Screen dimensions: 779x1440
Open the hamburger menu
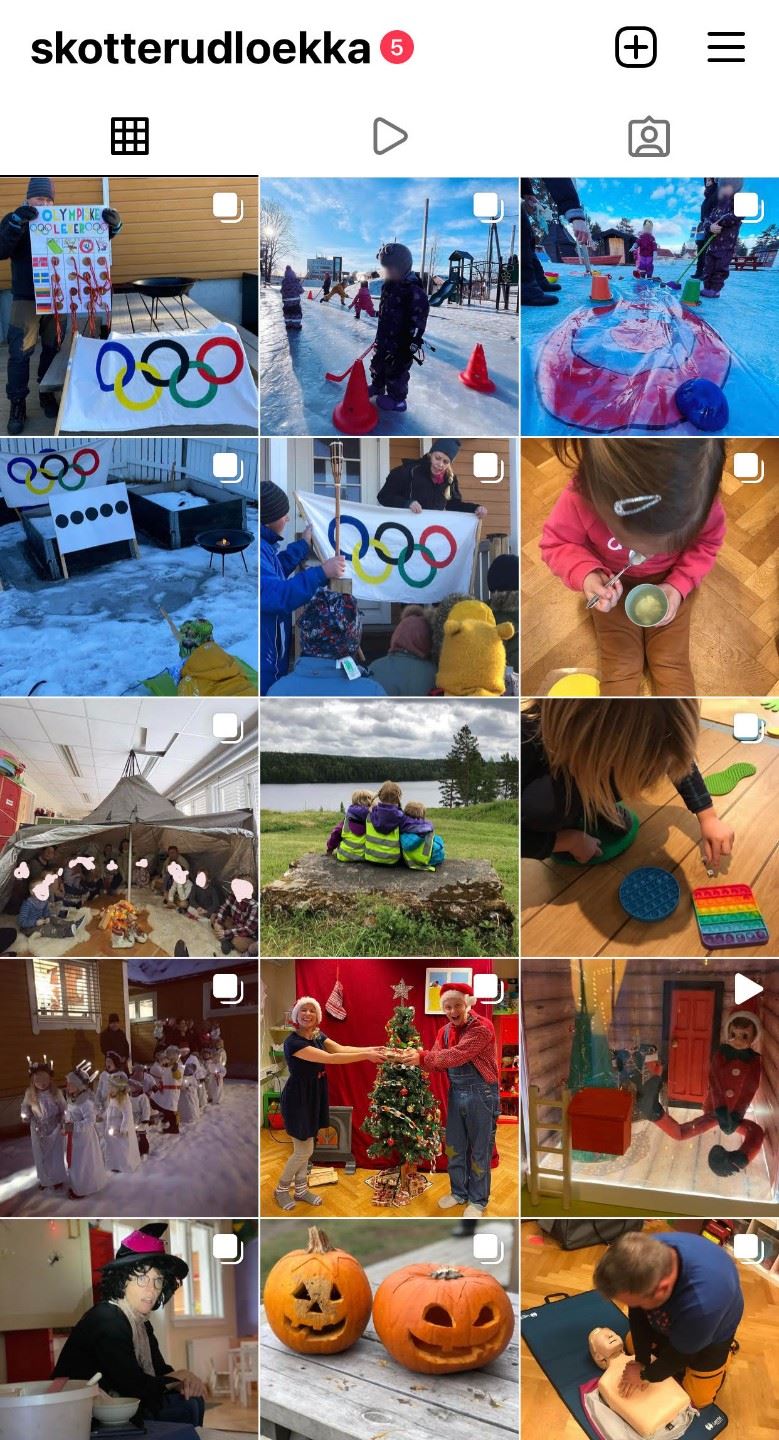pos(726,47)
